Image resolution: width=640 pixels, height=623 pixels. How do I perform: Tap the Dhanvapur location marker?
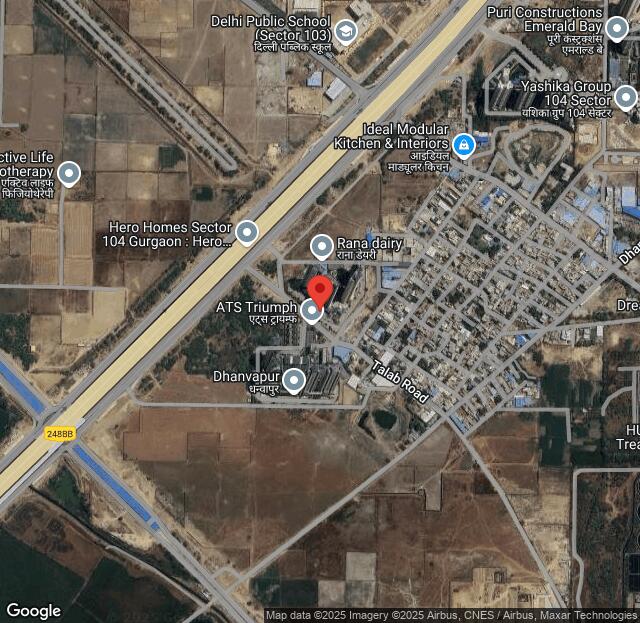(293, 380)
